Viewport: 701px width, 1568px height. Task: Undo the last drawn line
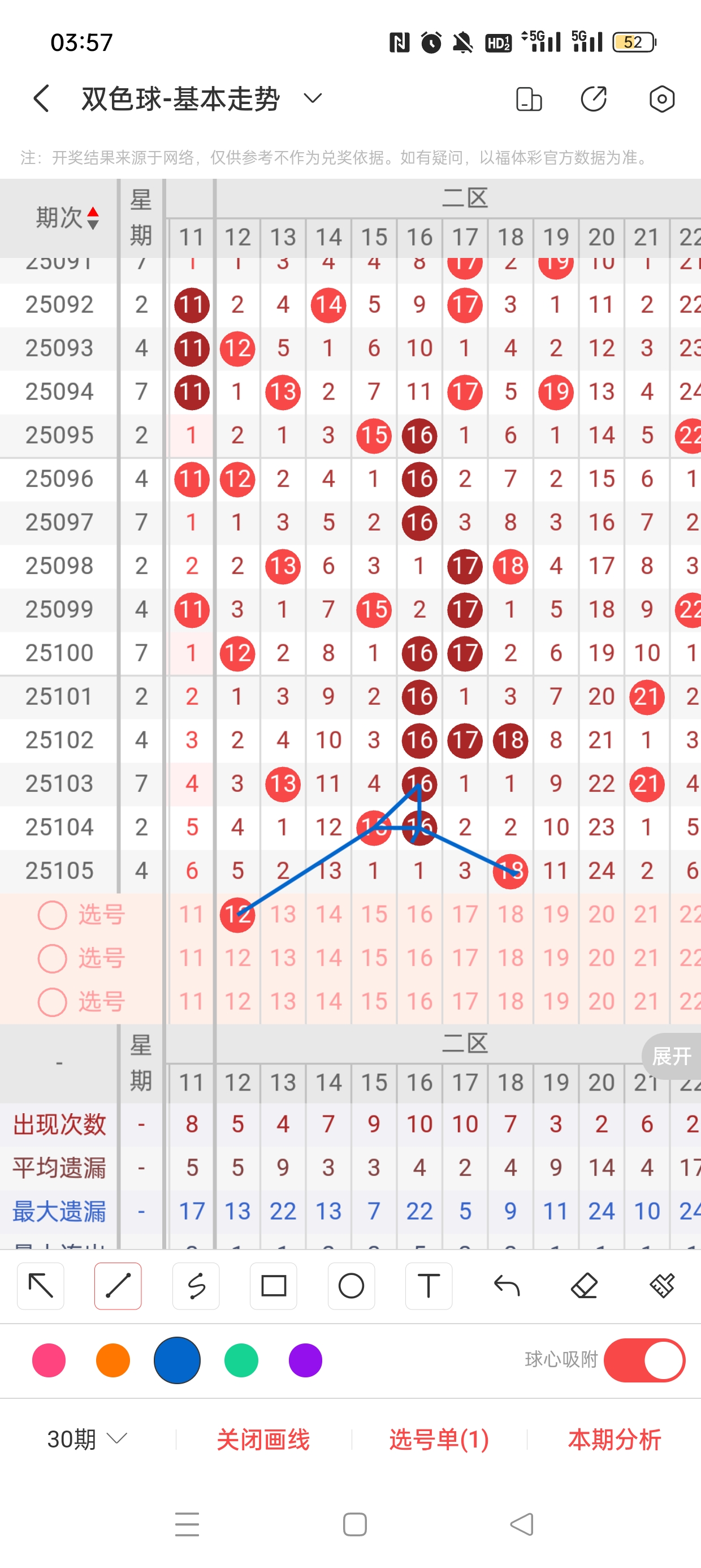tap(507, 1286)
